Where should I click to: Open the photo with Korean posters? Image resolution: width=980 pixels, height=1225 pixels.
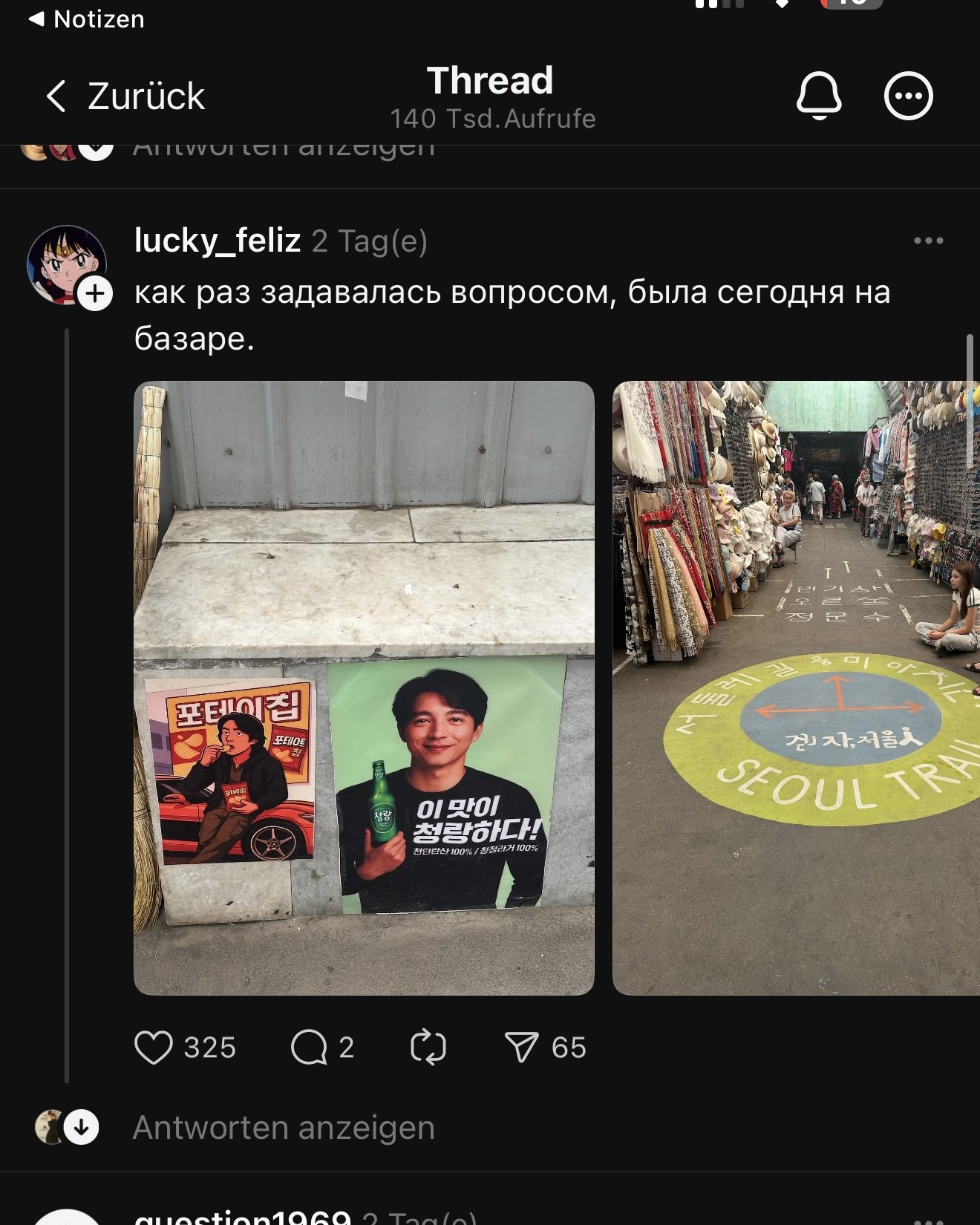point(364,687)
